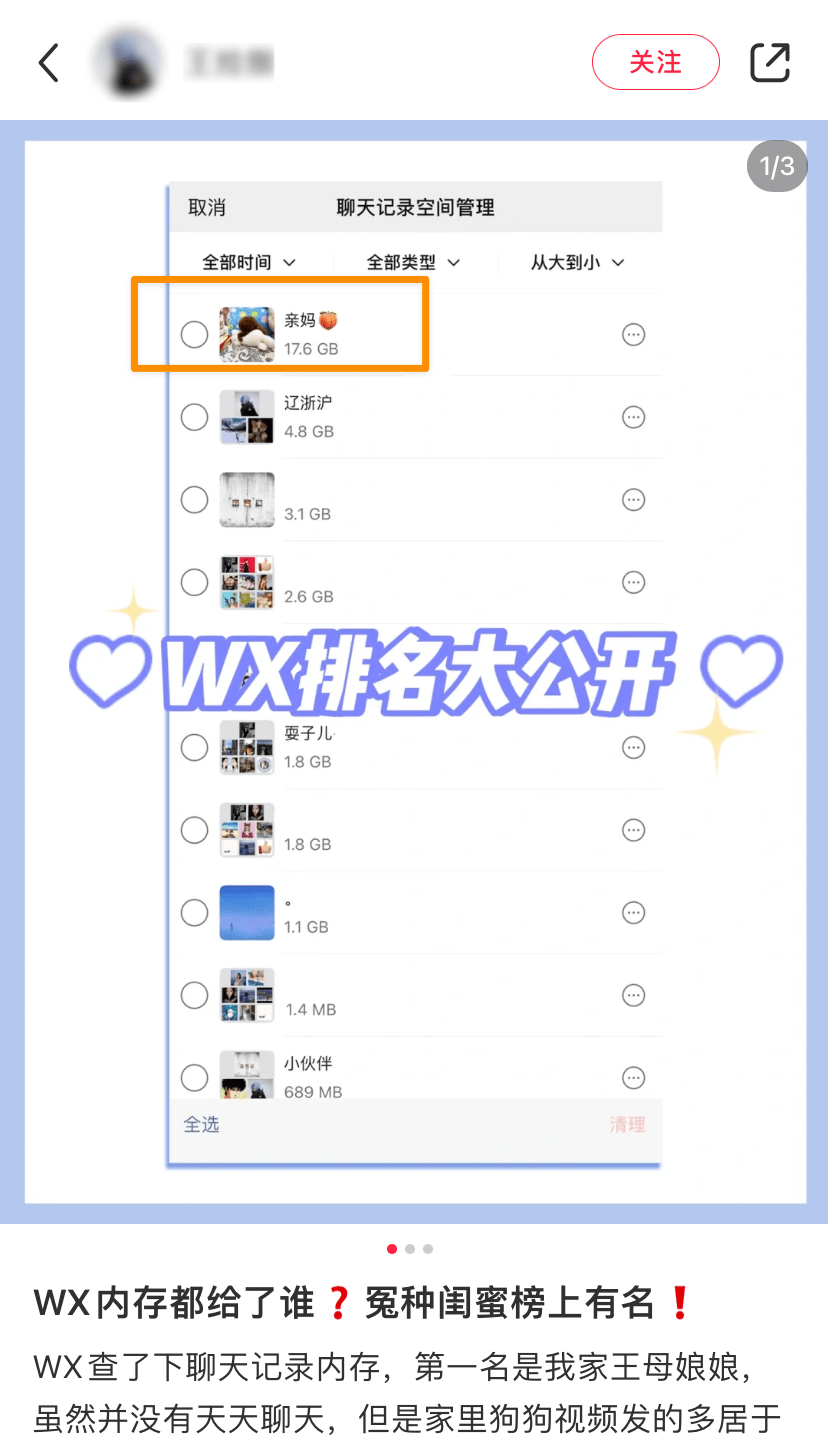This screenshot has height=1449, width=828.
Task: Go back using the arrow icon
Action: click(49, 62)
